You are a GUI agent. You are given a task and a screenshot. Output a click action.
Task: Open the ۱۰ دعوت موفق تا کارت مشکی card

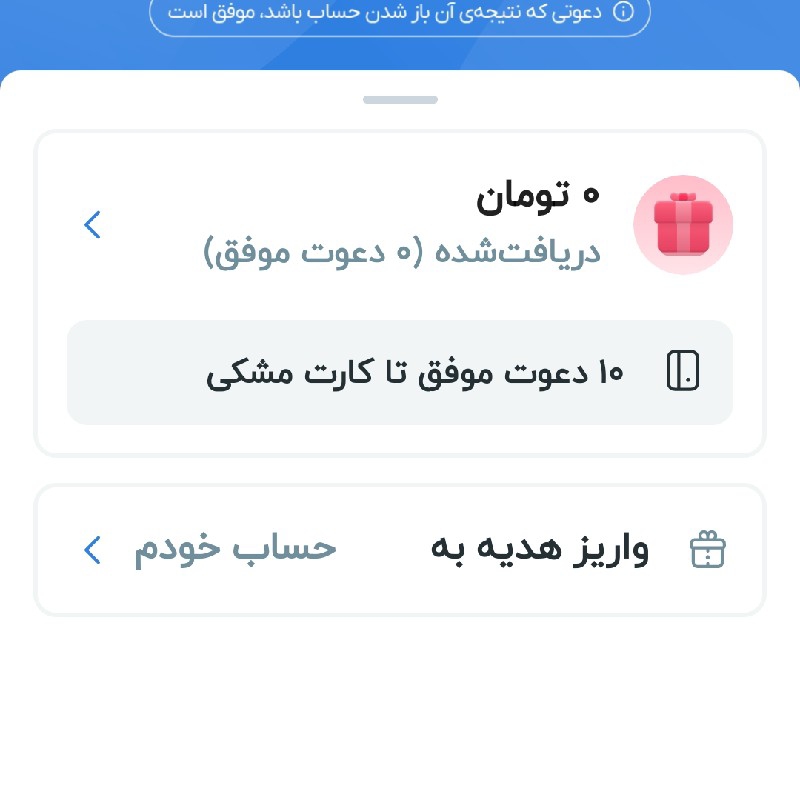pyautogui.click(x=400, y=373)
